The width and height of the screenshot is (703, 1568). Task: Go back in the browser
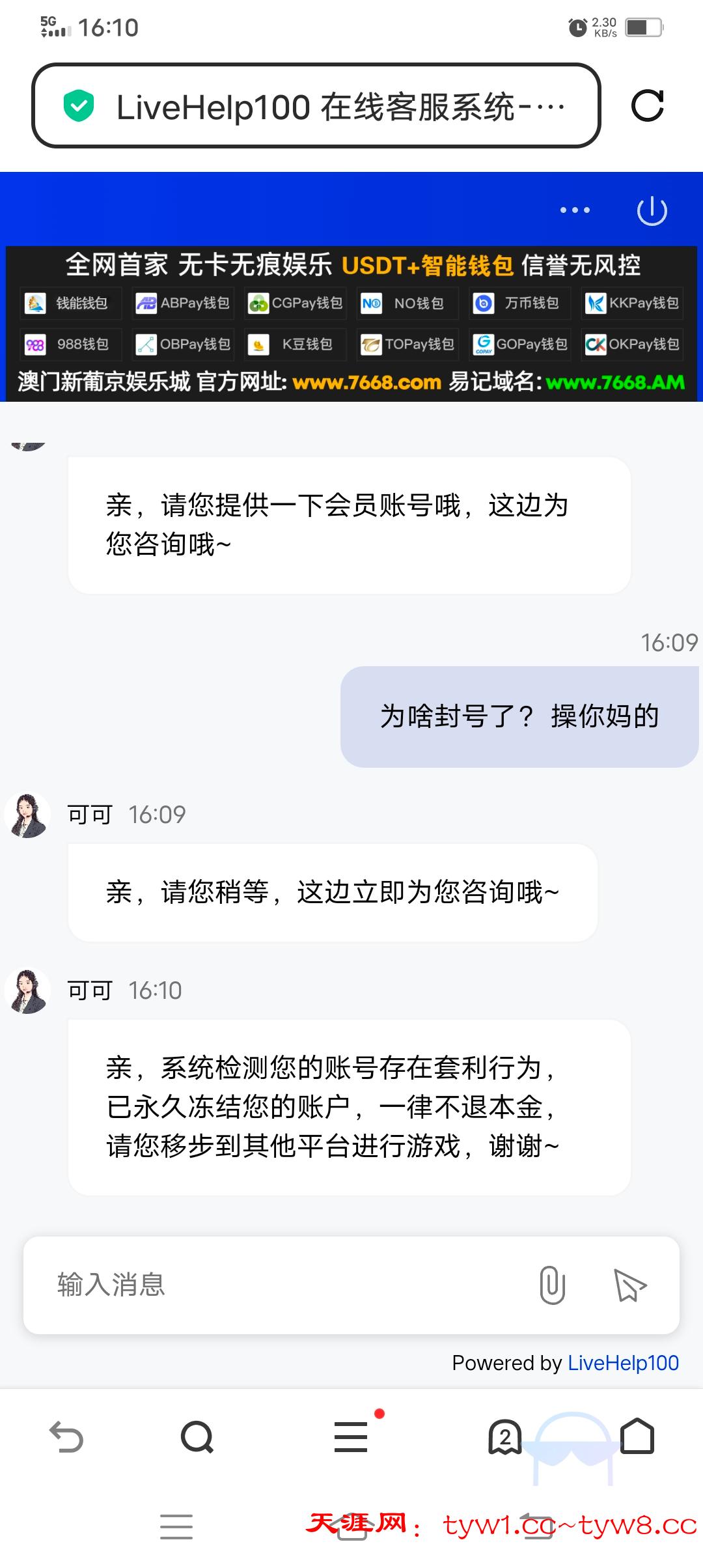click(x=66, y=1436)
